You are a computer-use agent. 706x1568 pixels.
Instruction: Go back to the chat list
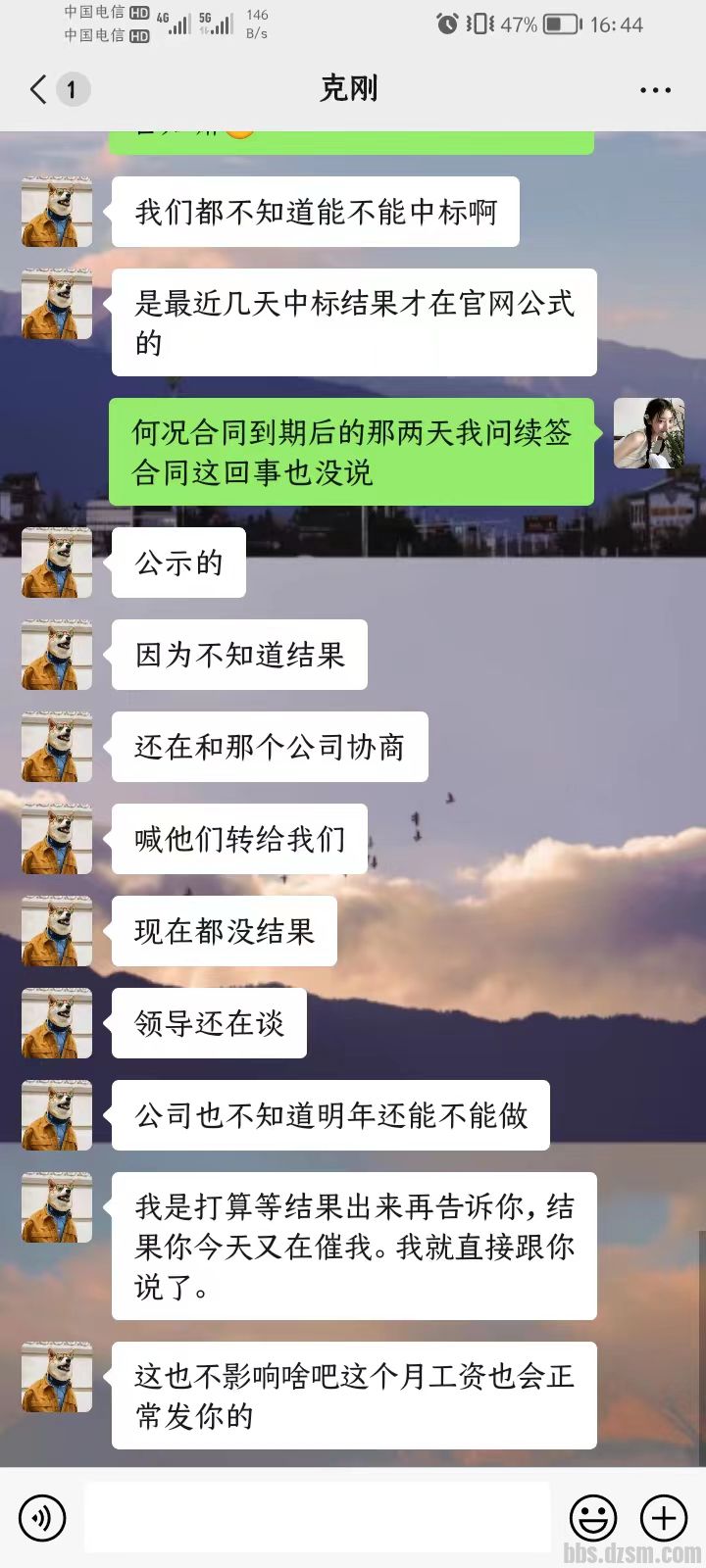click(39, 90)
